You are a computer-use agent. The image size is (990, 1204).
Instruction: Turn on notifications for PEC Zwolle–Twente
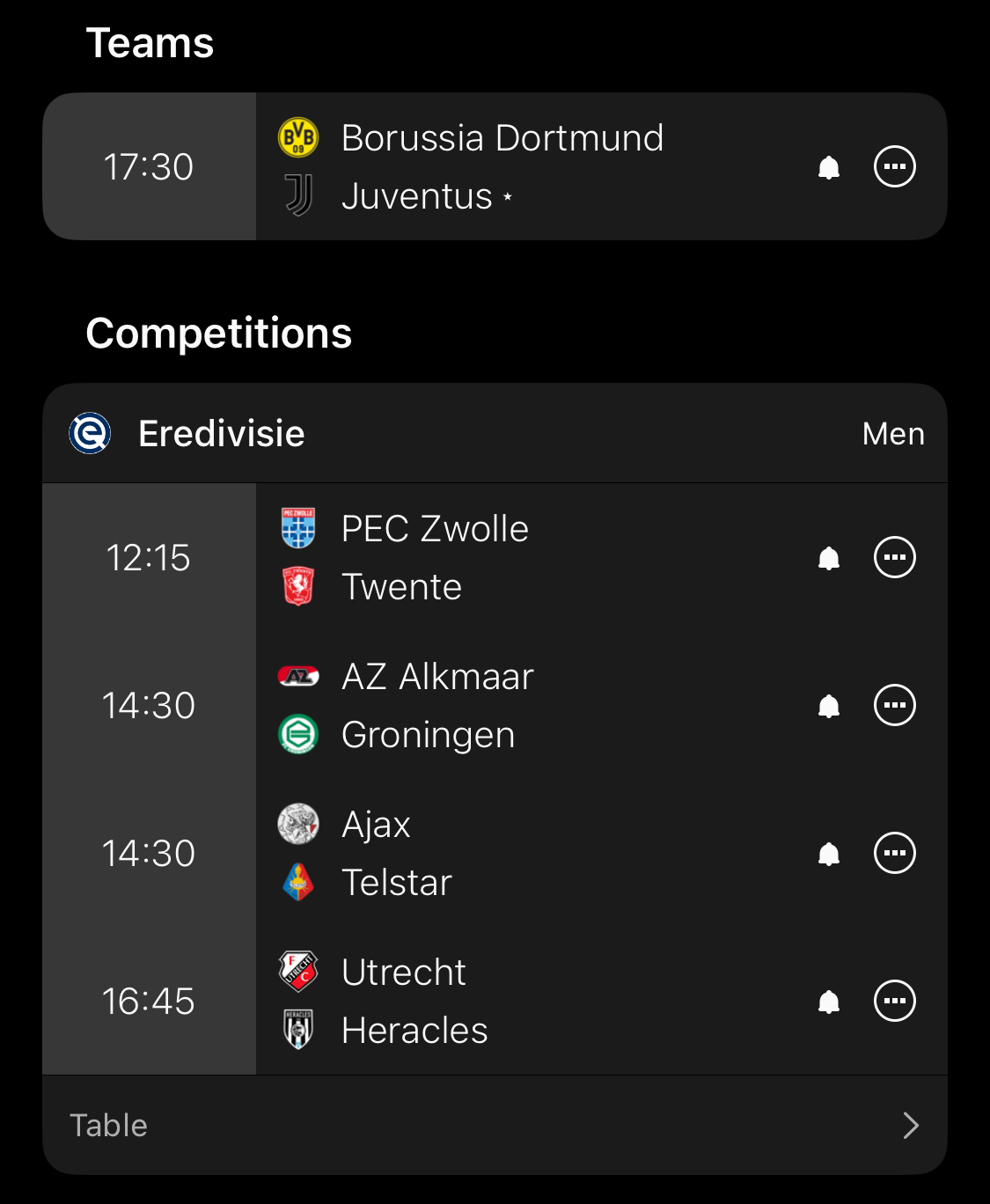(829, 558)
